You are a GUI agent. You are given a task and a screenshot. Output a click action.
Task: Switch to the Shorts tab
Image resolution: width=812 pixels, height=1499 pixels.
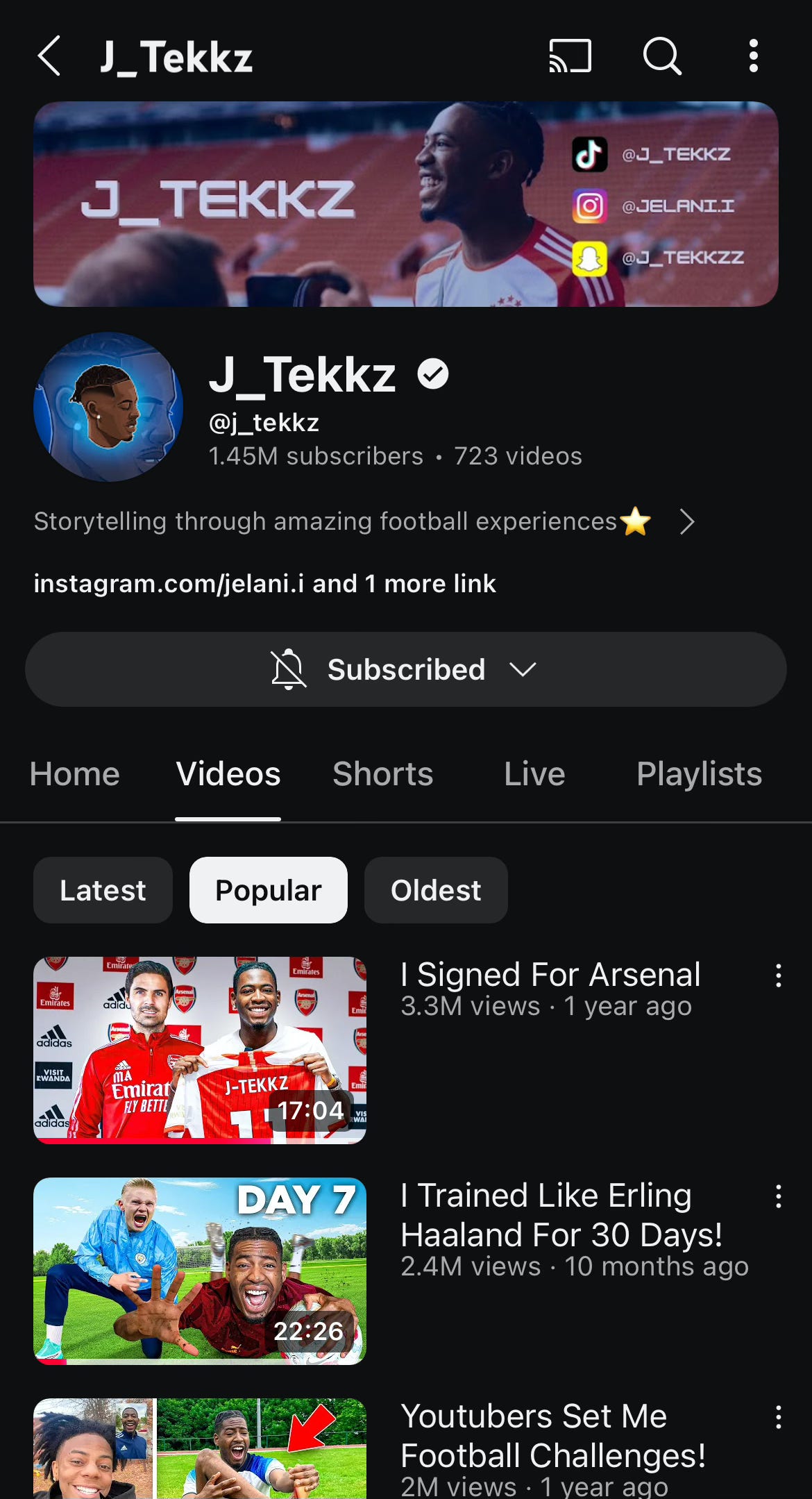click(x=382, y=774)
